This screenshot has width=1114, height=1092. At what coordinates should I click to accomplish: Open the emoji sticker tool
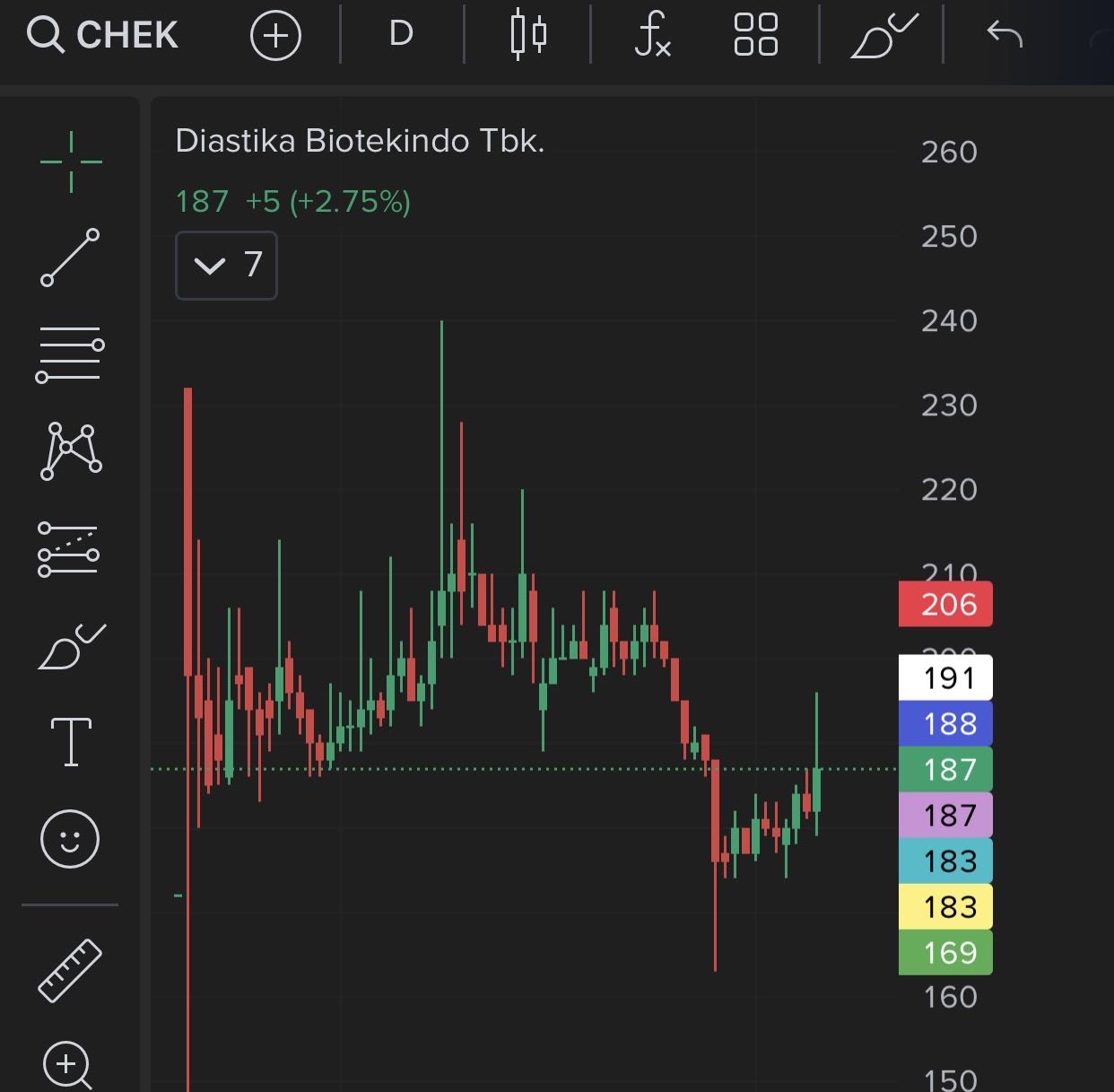point(70,839)
